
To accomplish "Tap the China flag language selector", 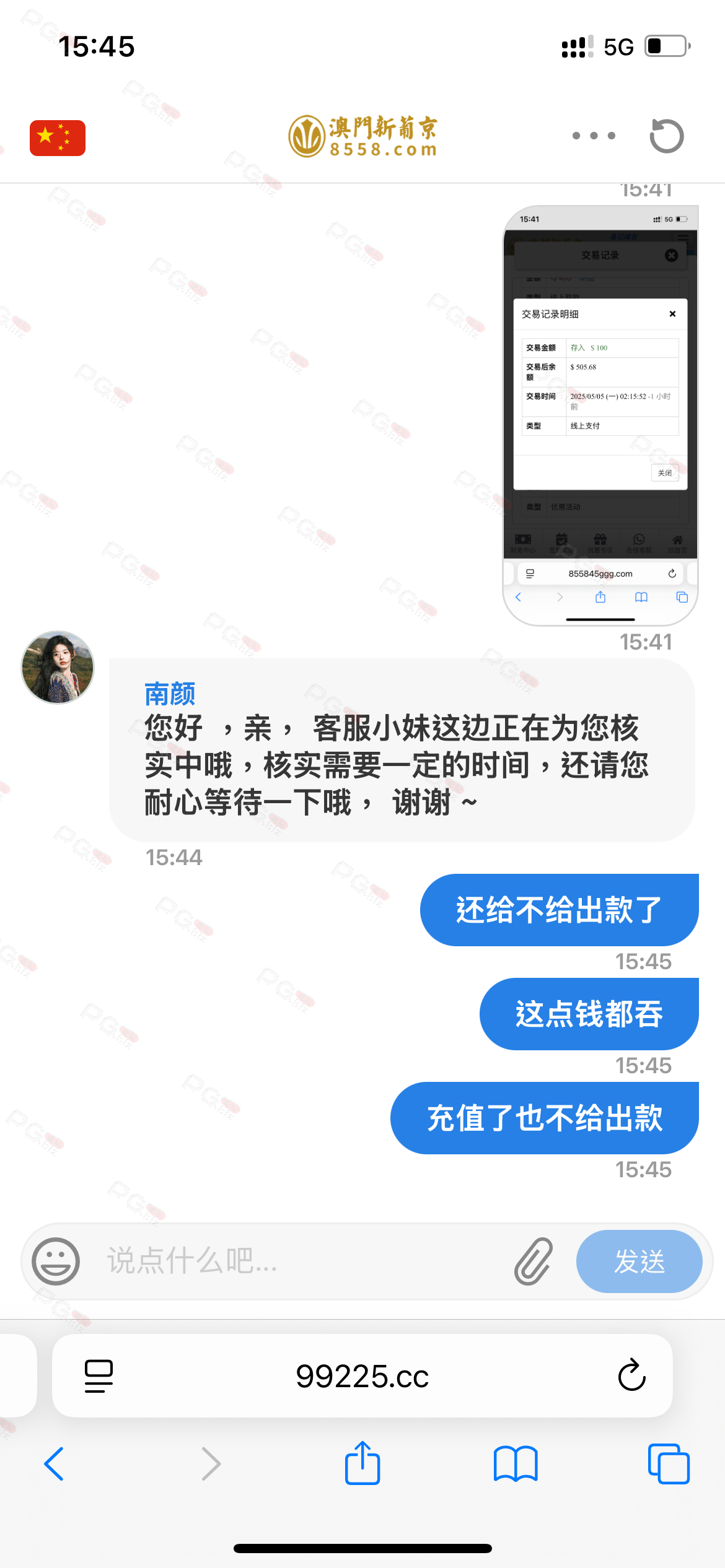I will [58, 137].
